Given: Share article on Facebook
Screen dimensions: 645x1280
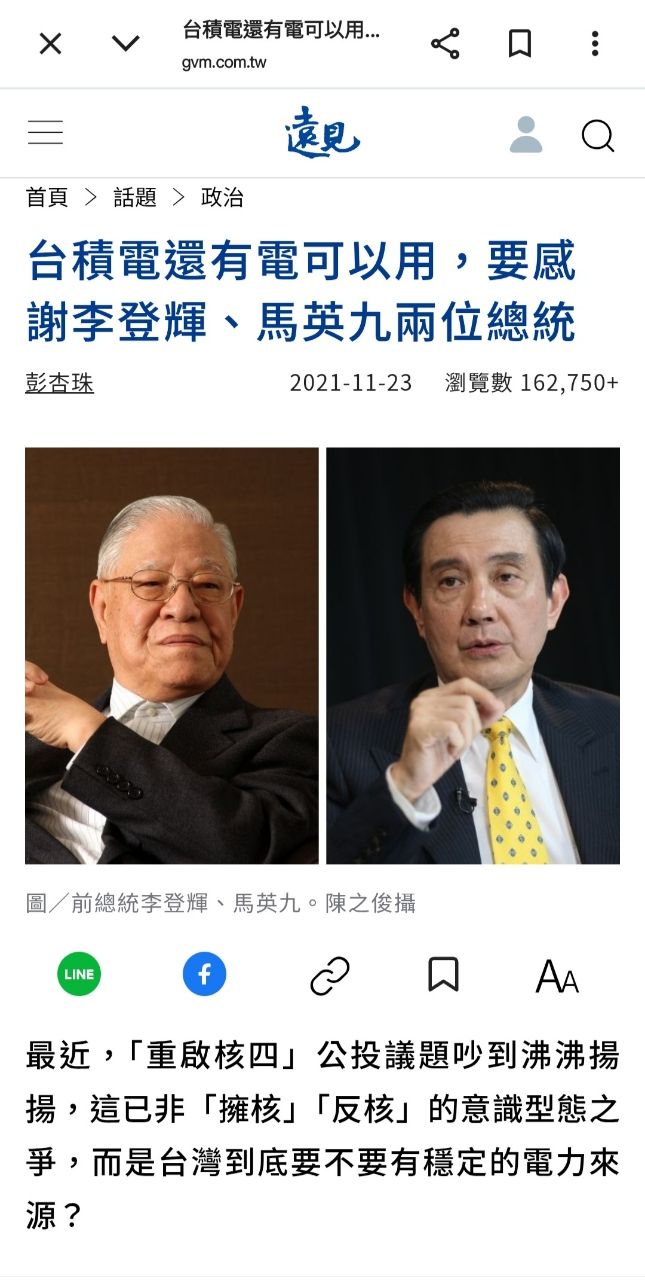Looking at the screenshot, I should (204, 974).
